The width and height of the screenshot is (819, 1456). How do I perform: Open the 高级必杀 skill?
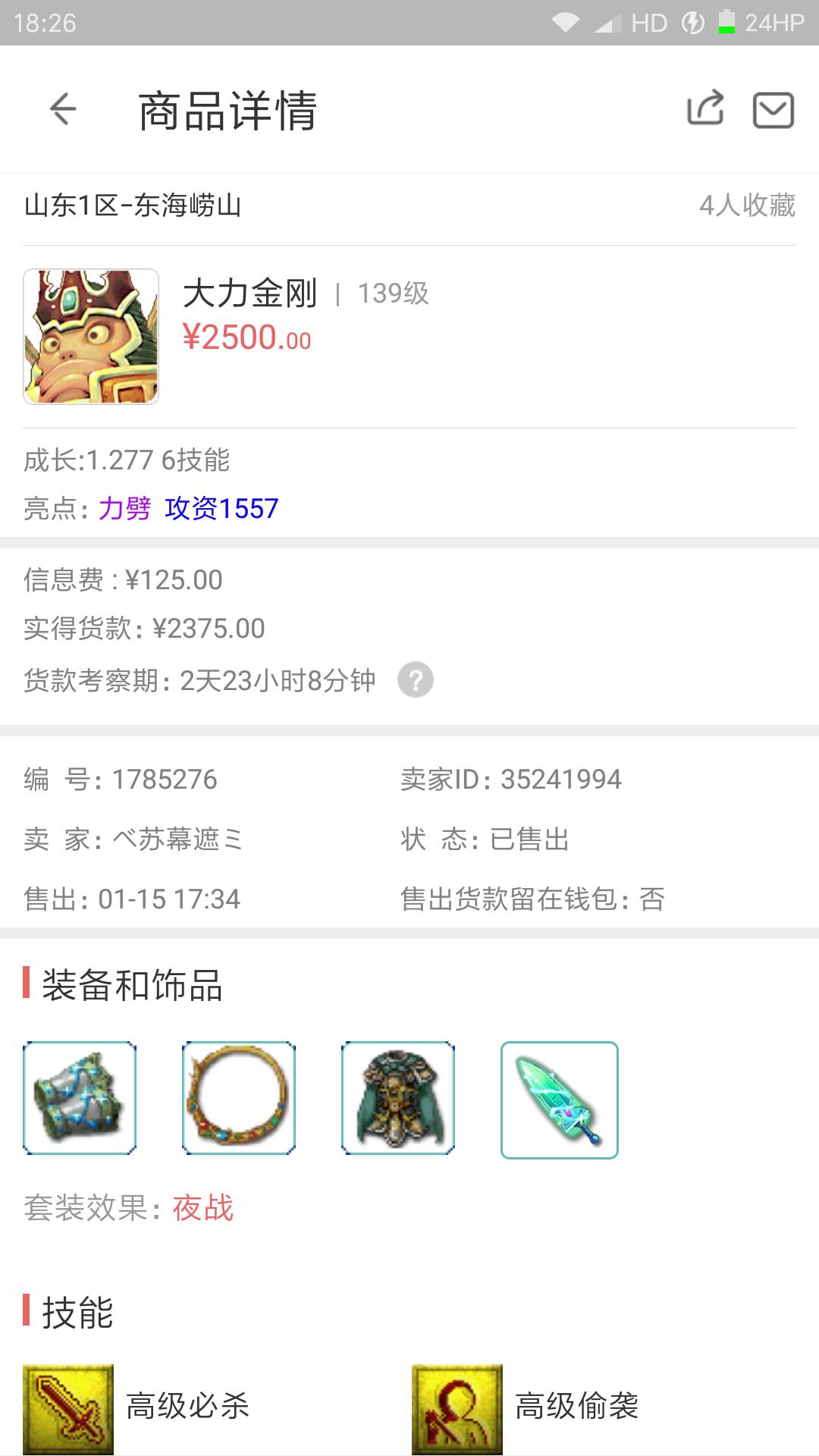68,1408
